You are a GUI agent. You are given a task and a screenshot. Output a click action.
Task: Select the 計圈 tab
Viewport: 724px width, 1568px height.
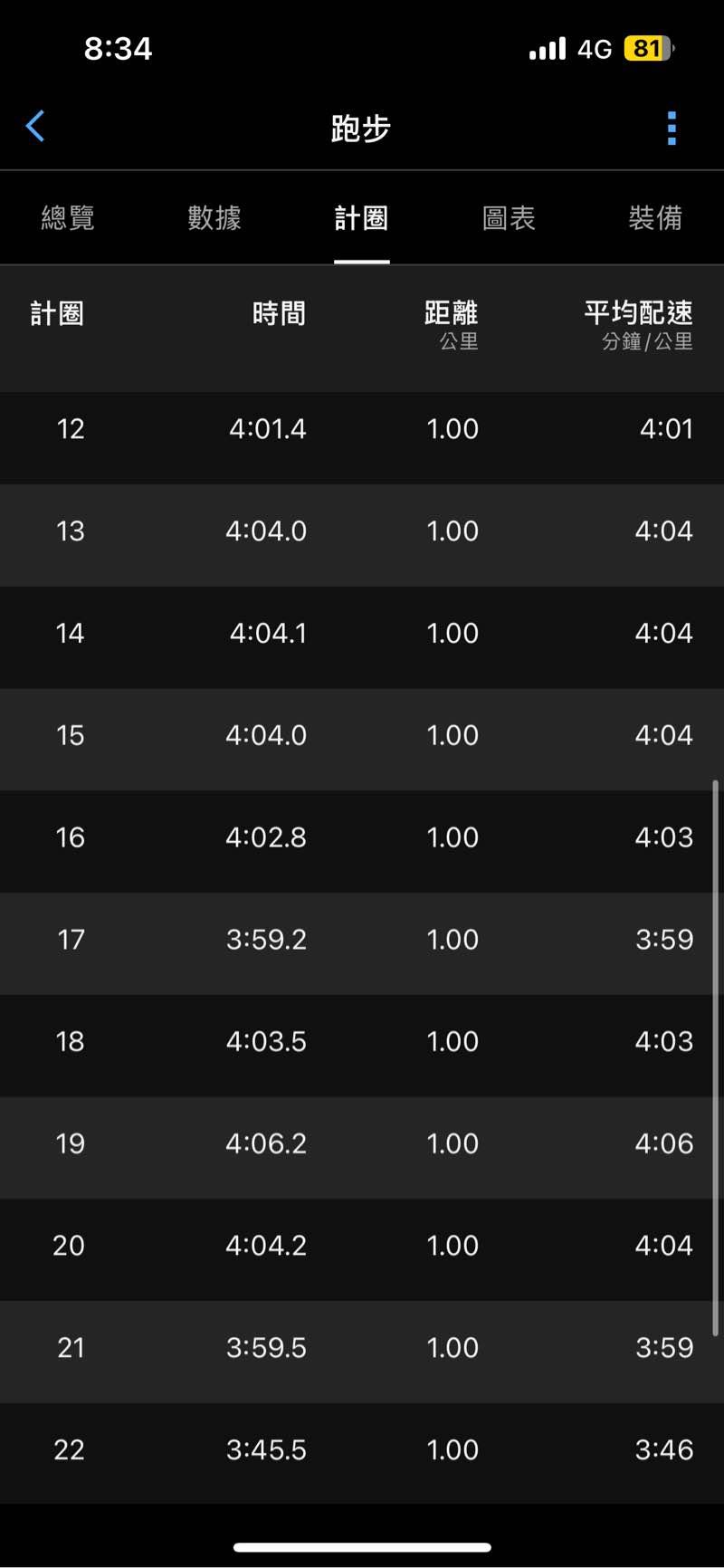point(361,218)
